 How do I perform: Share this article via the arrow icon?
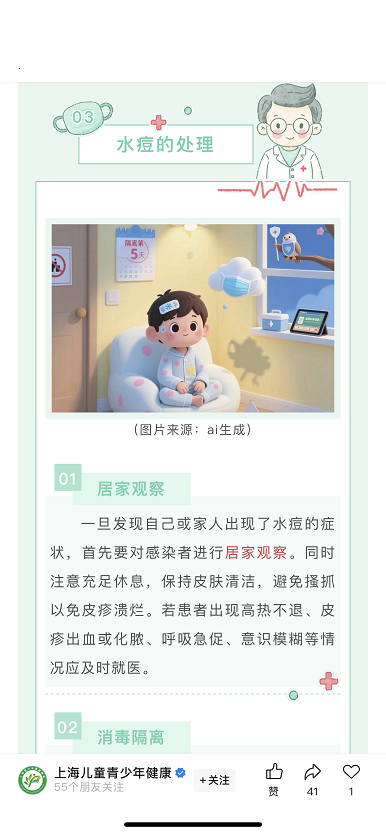point(313,771)
